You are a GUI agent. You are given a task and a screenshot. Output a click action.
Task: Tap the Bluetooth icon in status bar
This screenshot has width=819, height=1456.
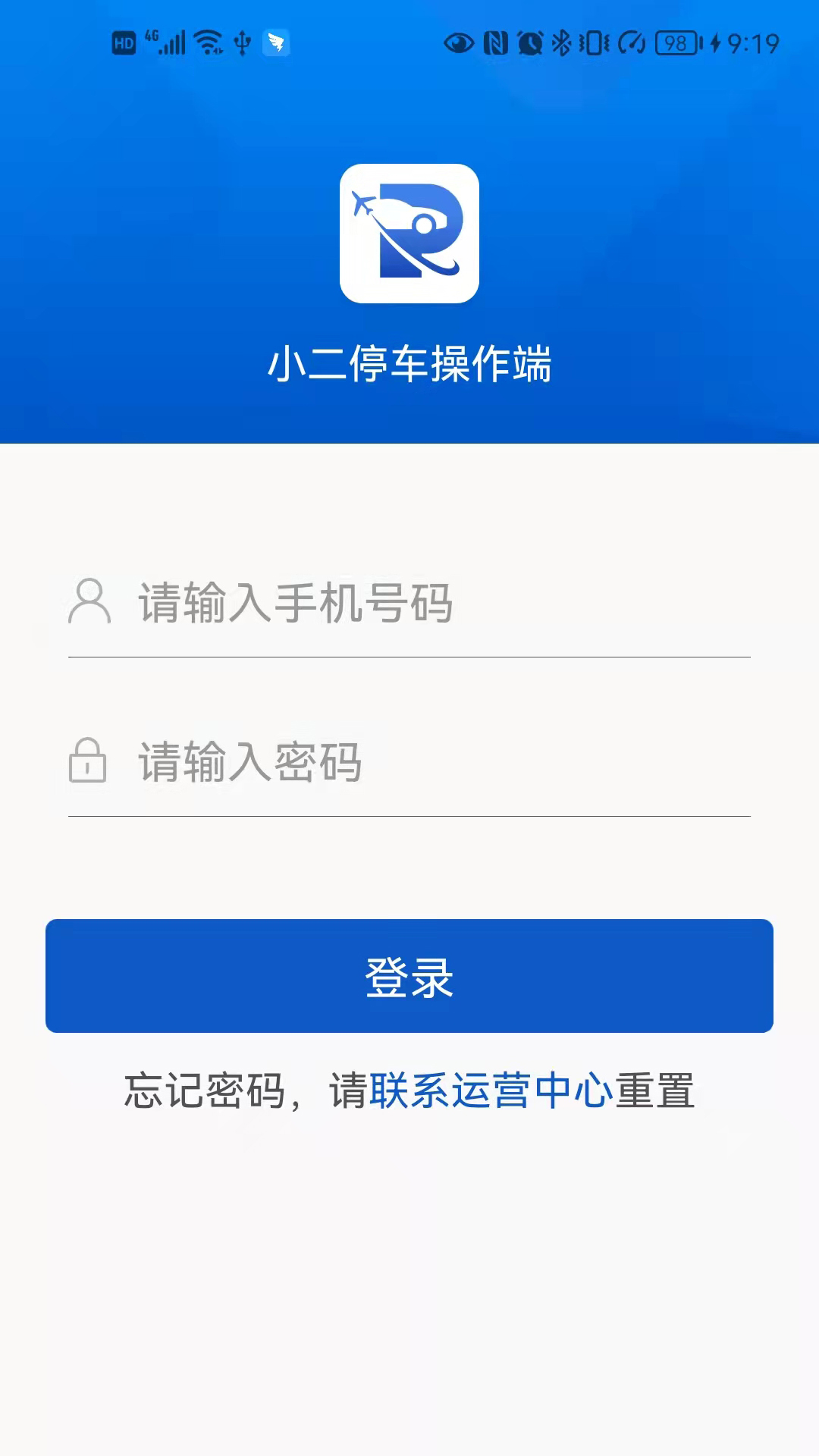(562, 44)
